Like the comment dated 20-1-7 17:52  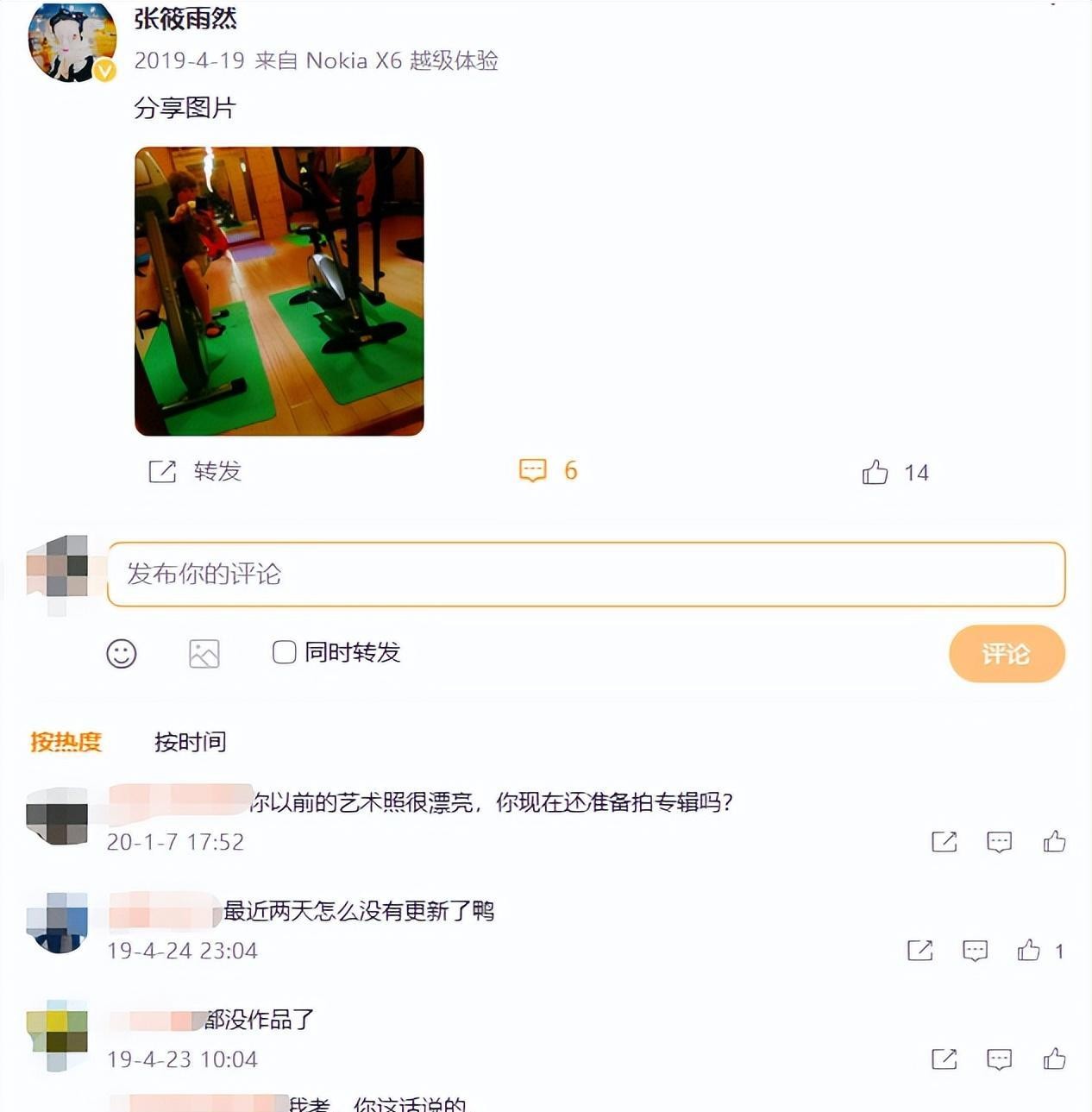pos(1054,841)
